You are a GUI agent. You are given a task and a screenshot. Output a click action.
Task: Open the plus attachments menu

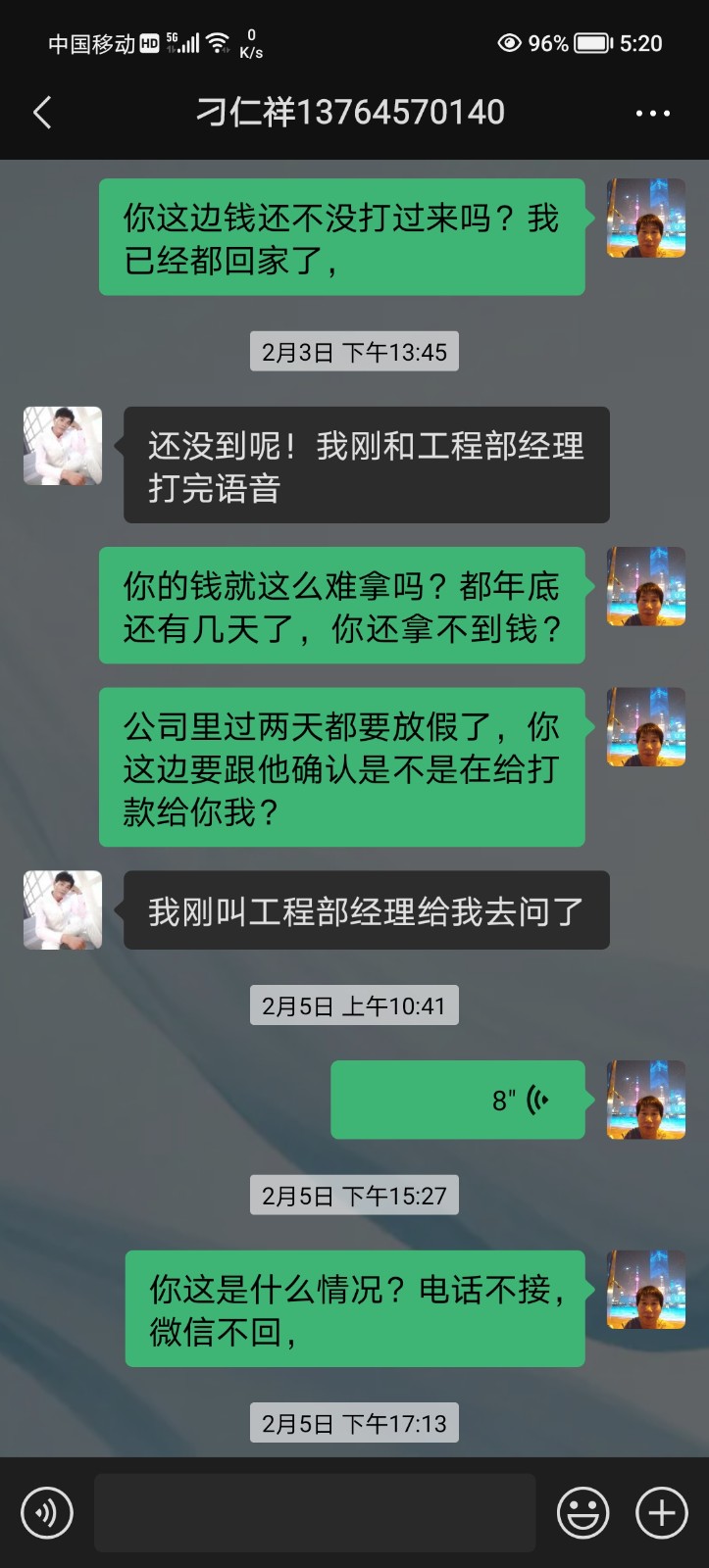pyautogui.click(x=662, y=1513)
